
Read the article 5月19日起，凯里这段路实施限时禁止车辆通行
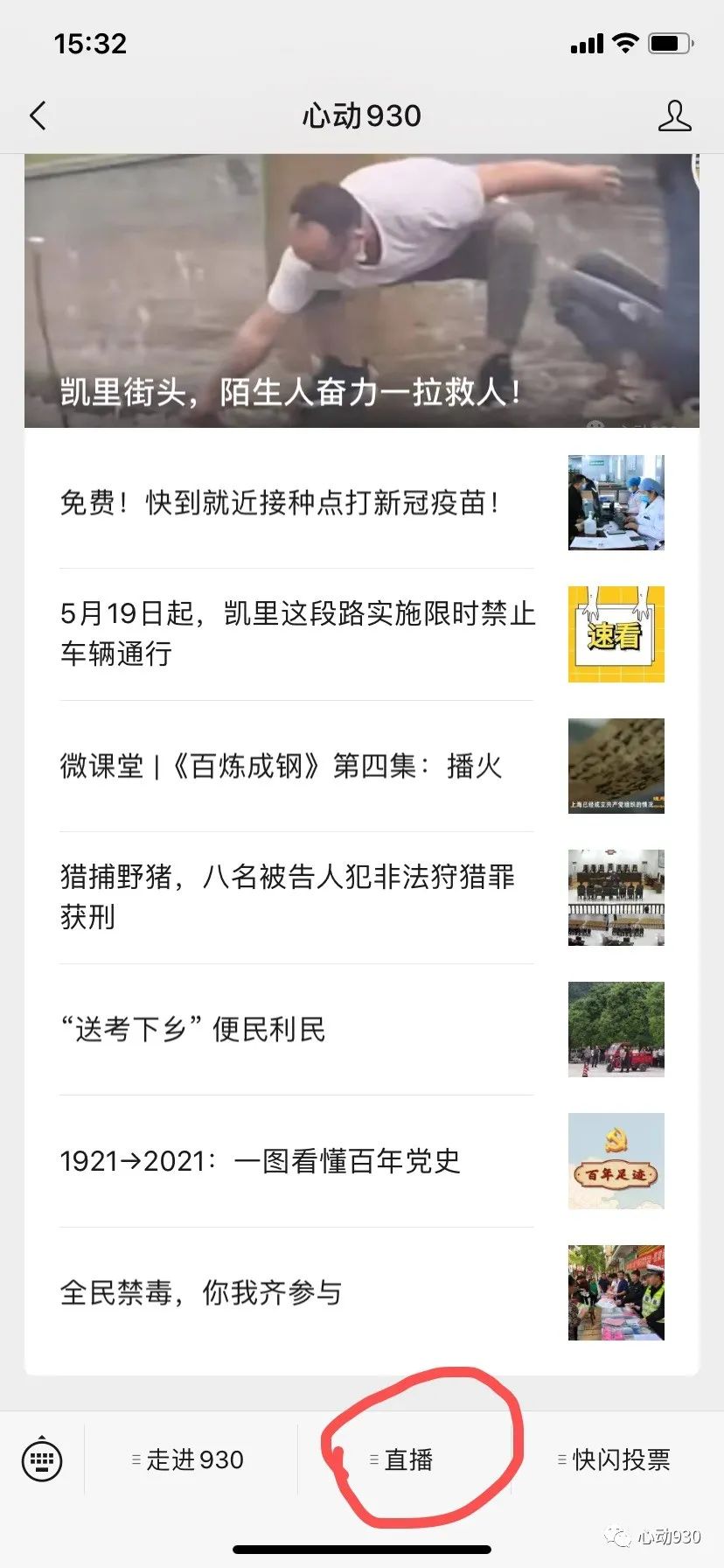[x=297, y=633]
